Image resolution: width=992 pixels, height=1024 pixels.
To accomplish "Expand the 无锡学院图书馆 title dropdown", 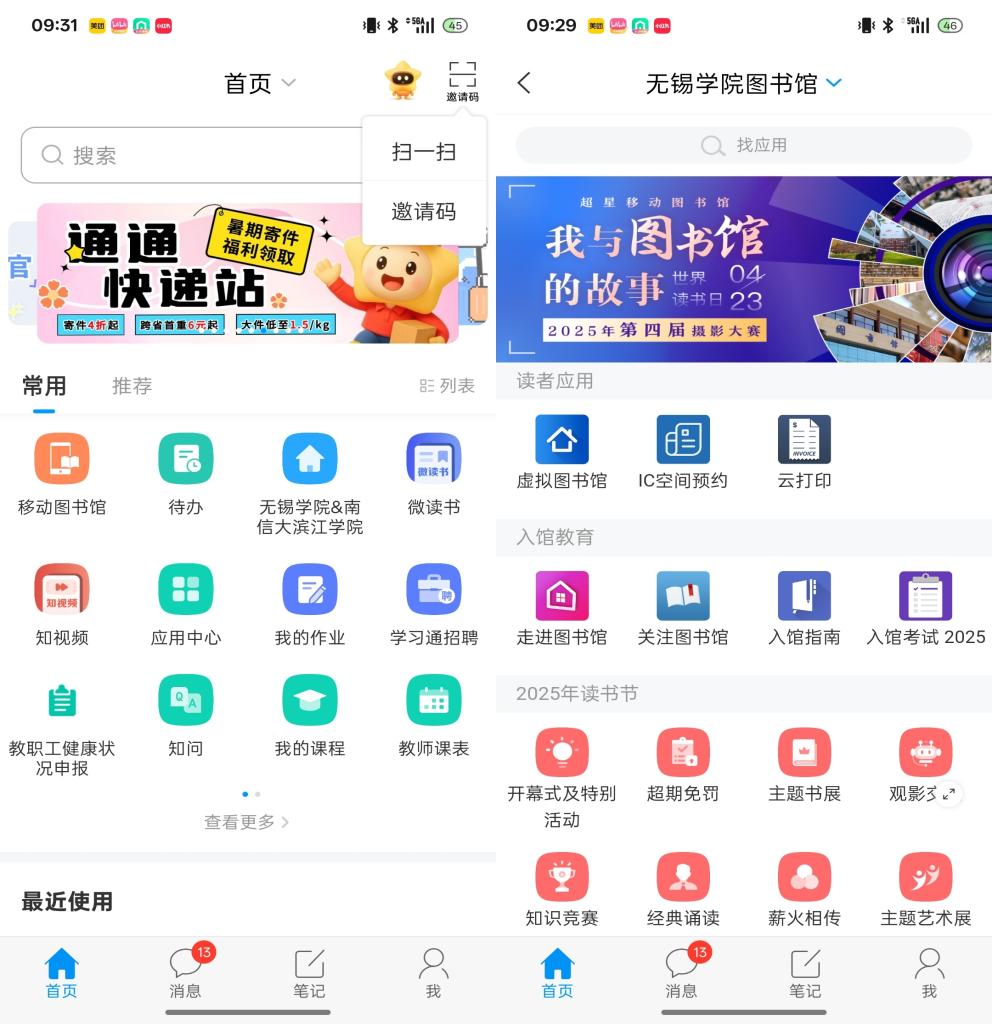I will [x=744, y=84].
